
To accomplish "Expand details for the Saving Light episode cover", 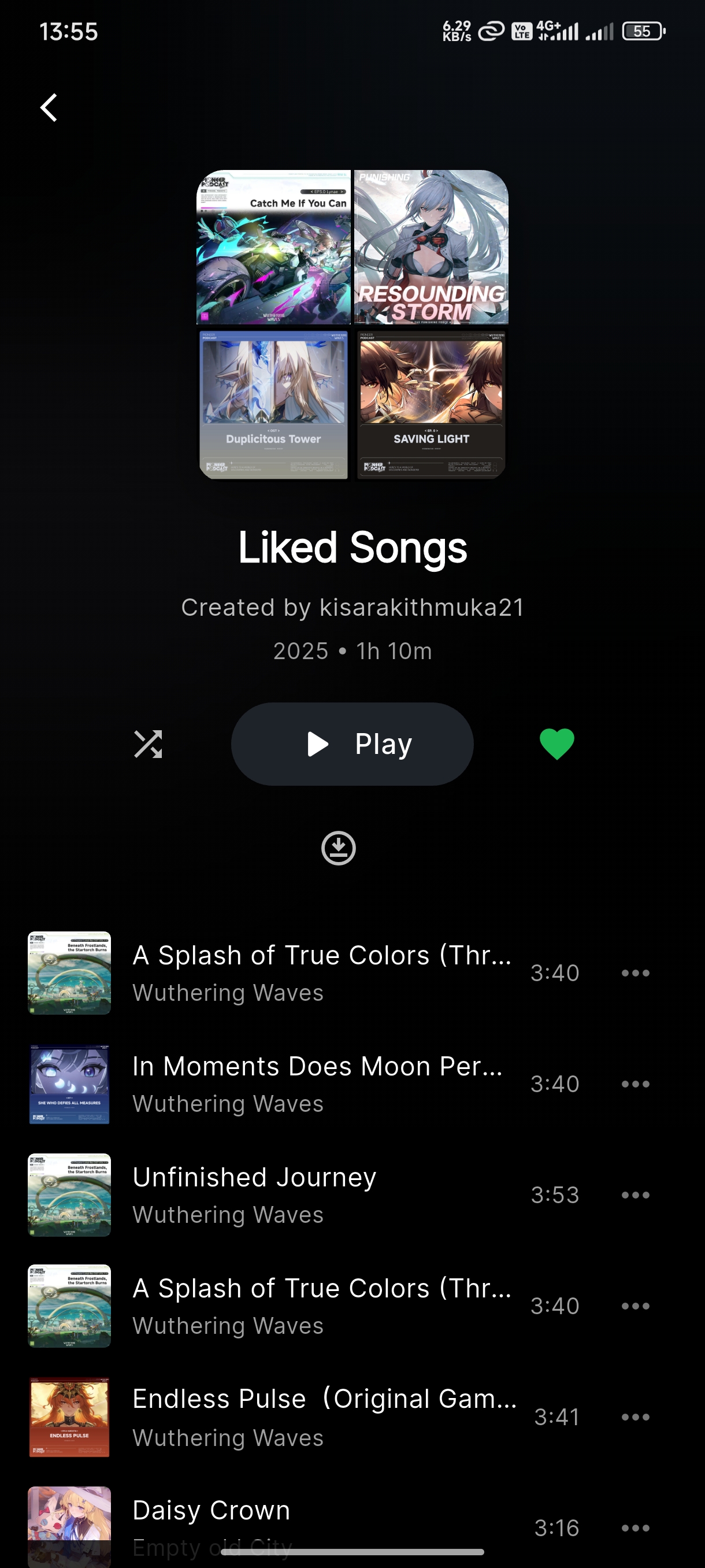I will 430,404.
